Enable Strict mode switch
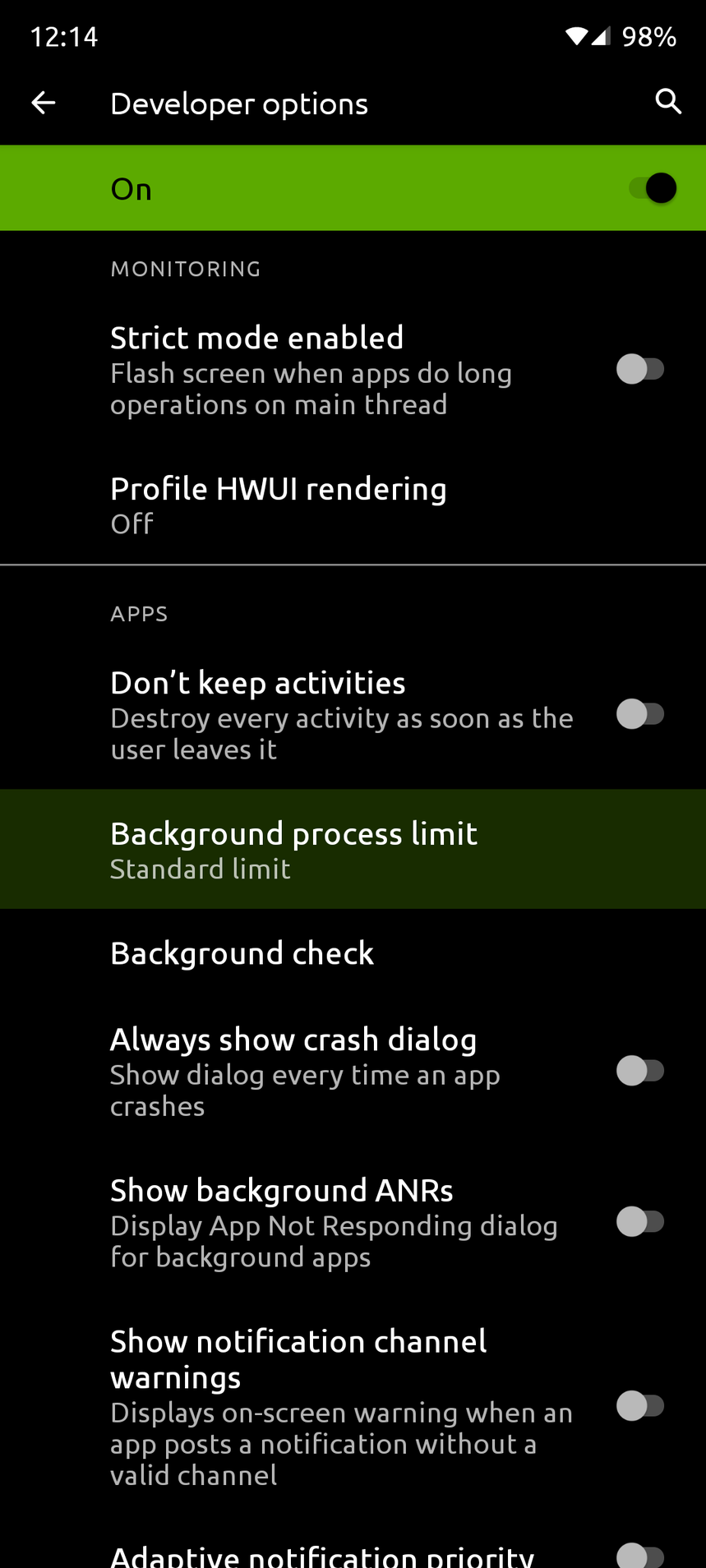The height and width of the screenshot is (1568, 706). coord(640,369)
